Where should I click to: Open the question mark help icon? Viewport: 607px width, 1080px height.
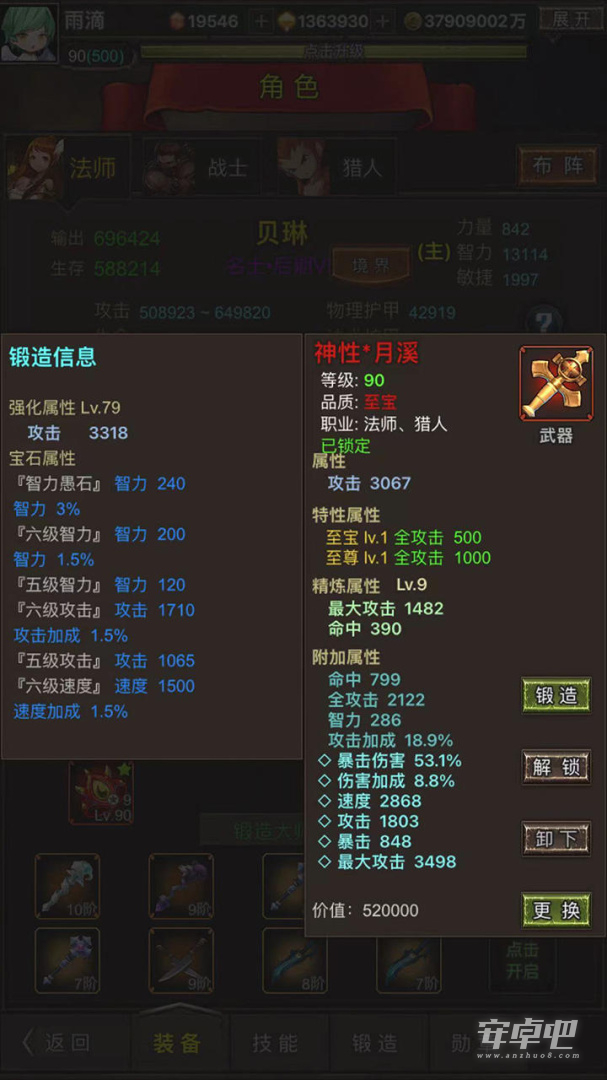[x=544, y=322]
